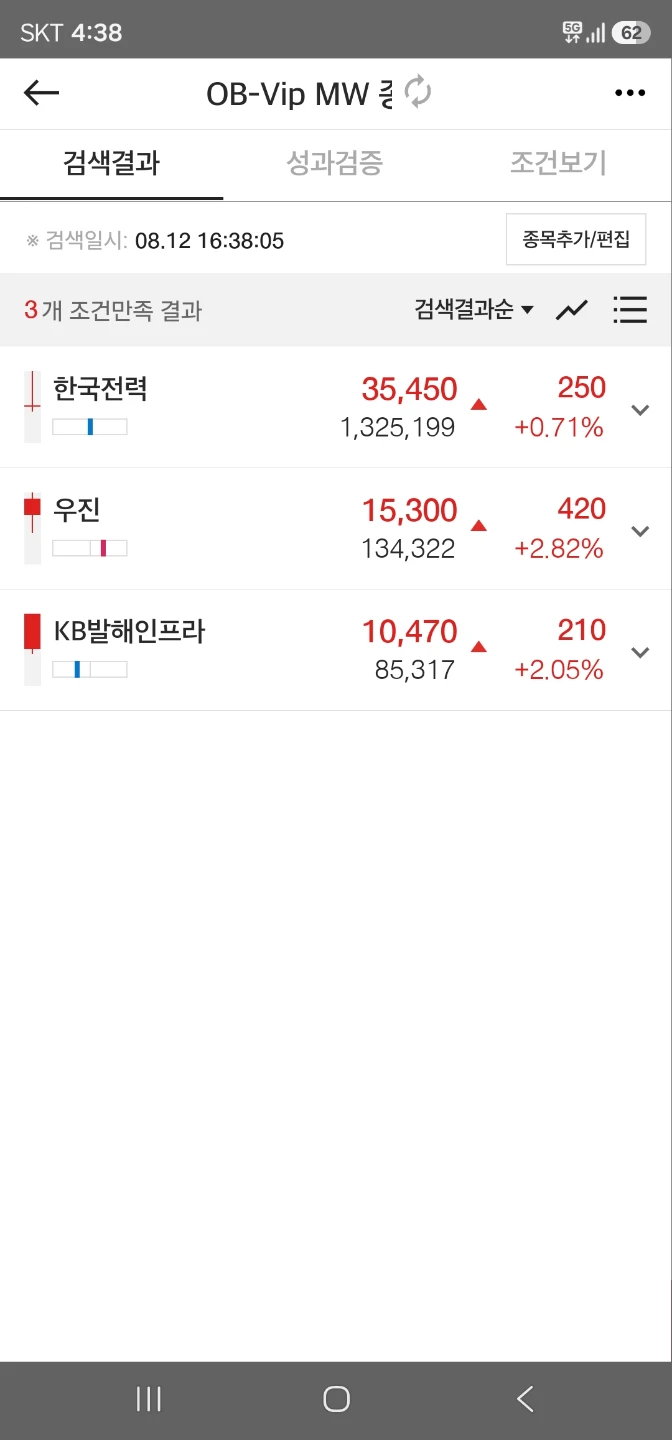Image resolution: width=672 pixels, height=1440 pixels.
Task: Tap the system home button
Action: [337, 1399]
